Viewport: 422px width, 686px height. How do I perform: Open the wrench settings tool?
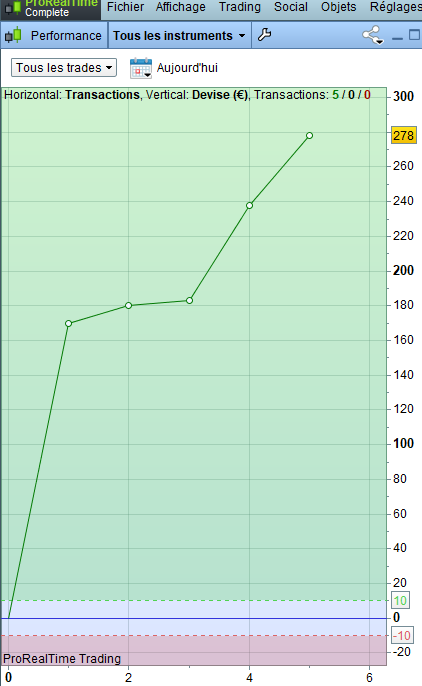click(264, 35)
